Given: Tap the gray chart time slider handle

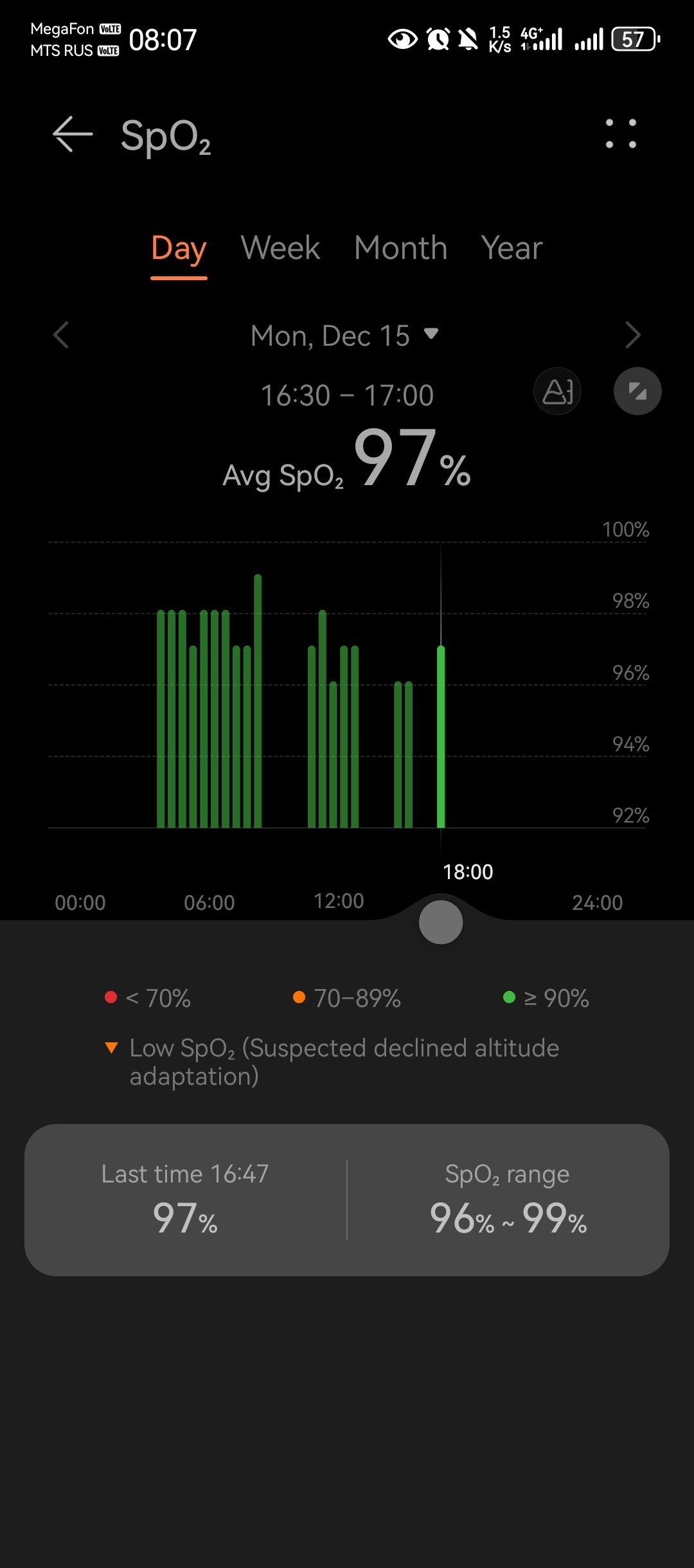Looking at the screenshot, I should coord(441,922).
